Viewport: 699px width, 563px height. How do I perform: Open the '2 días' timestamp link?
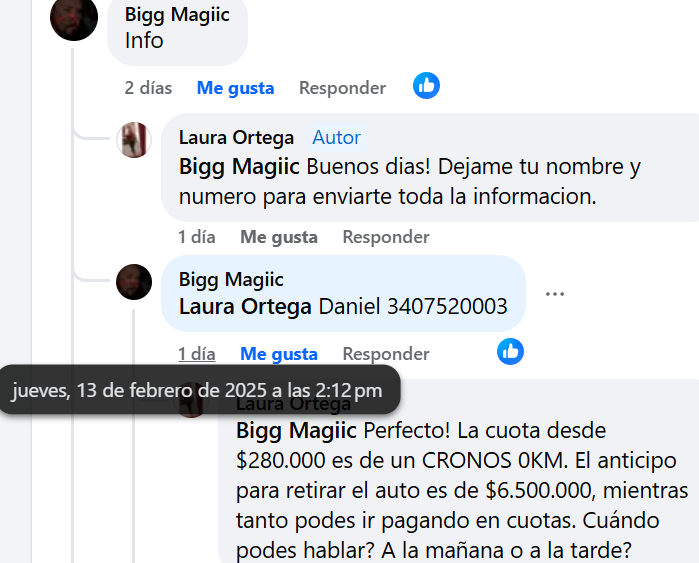pyautogui.click(x=148, y=88)
